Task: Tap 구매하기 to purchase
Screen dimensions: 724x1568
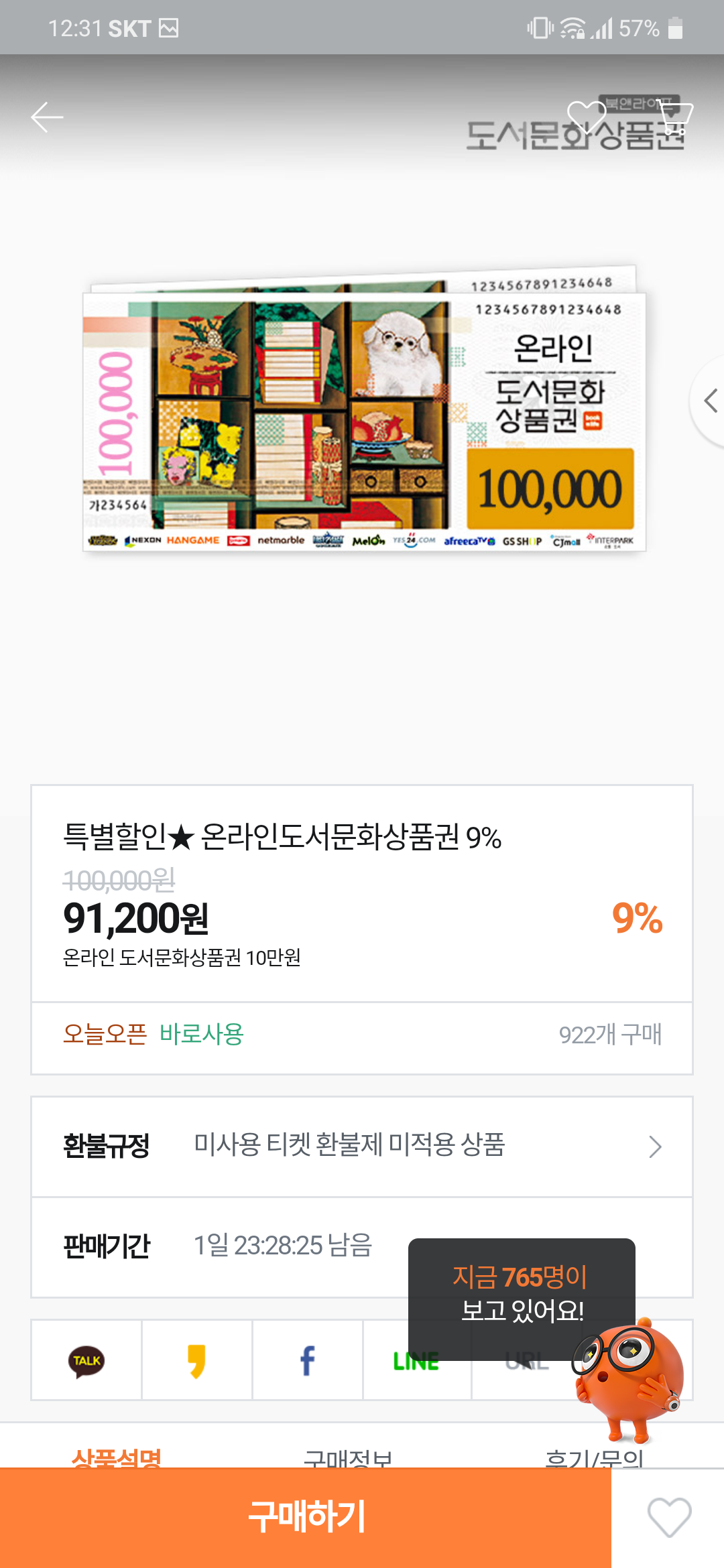Action: click(306, 1517)
